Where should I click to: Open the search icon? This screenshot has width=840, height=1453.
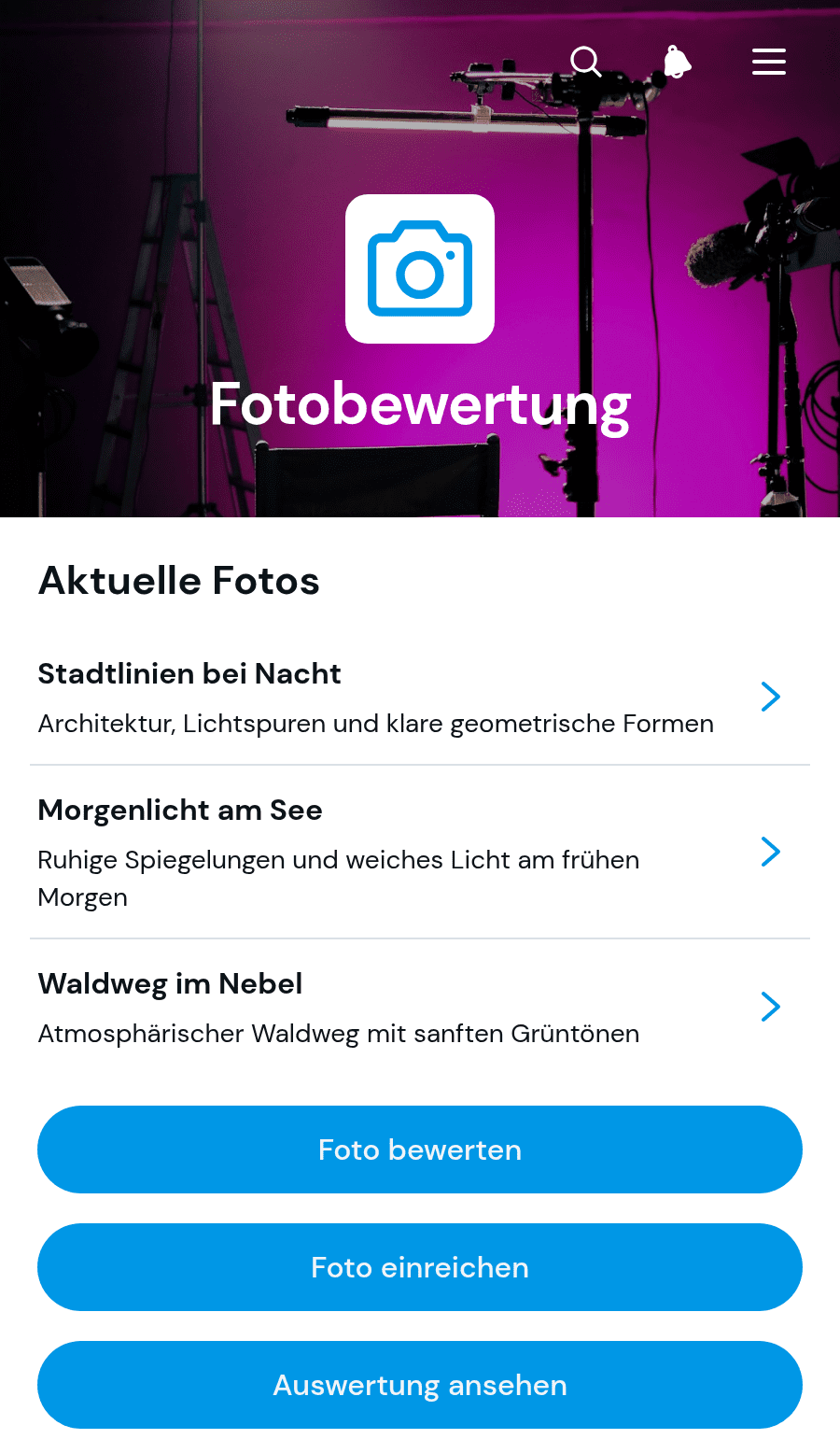point(586,62)
